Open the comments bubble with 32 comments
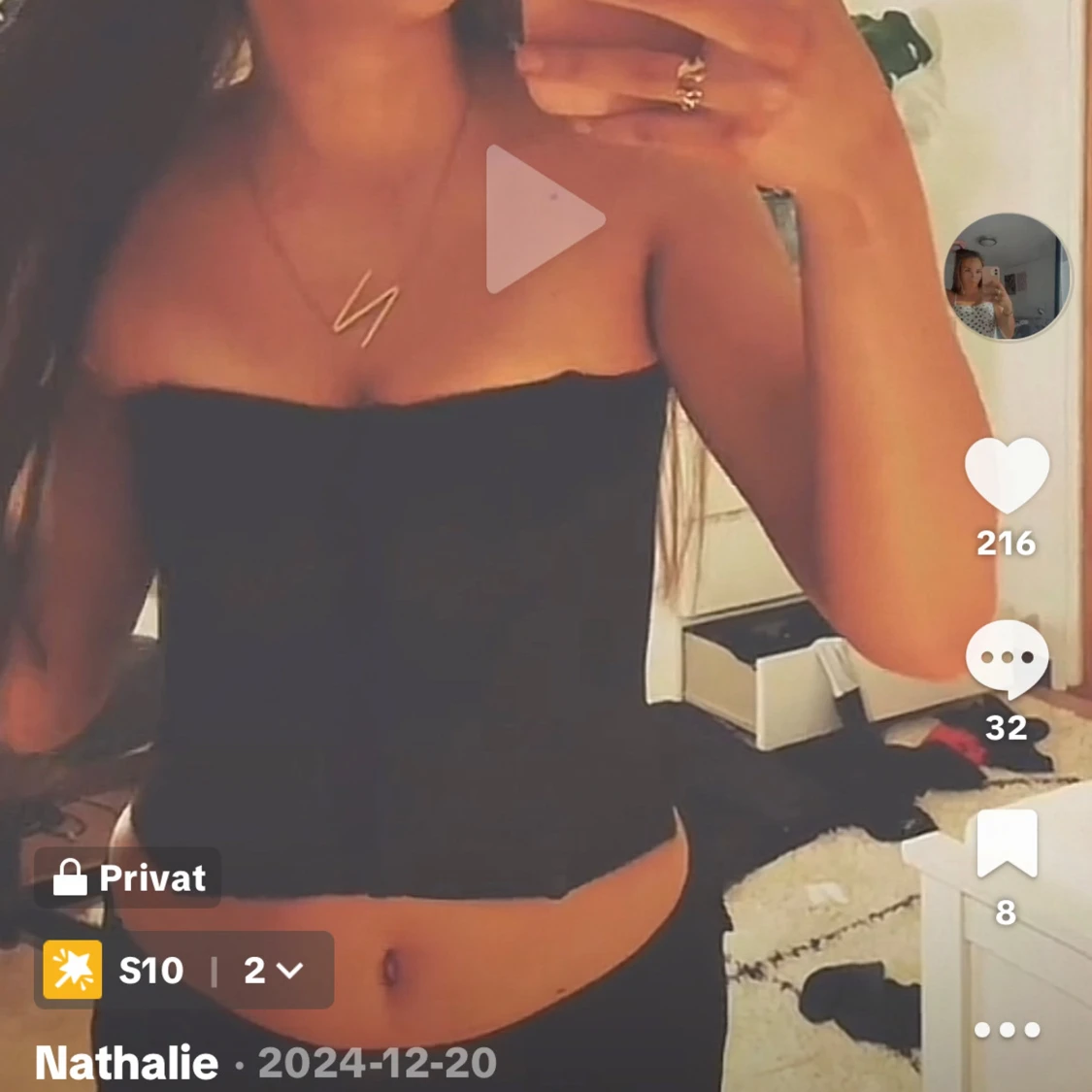Viewport: 1092px width, 1092px height. [x=1007, y=659]
